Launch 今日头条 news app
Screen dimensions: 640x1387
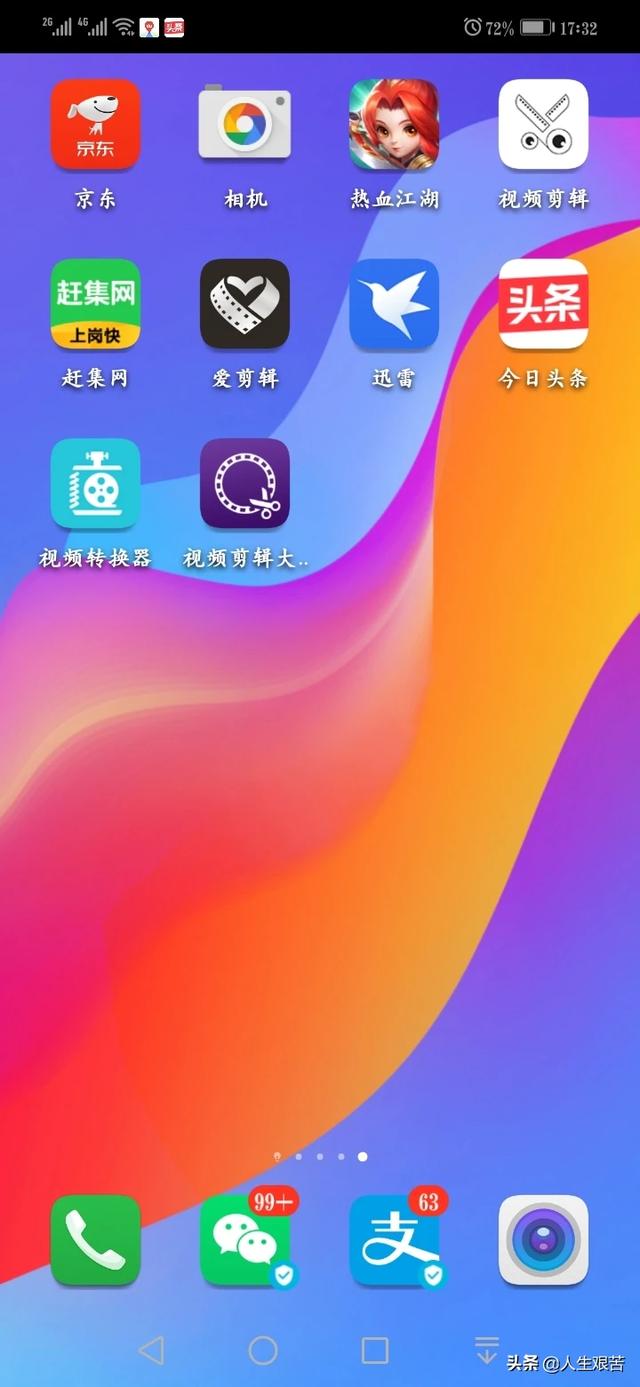tap(543, 304)
